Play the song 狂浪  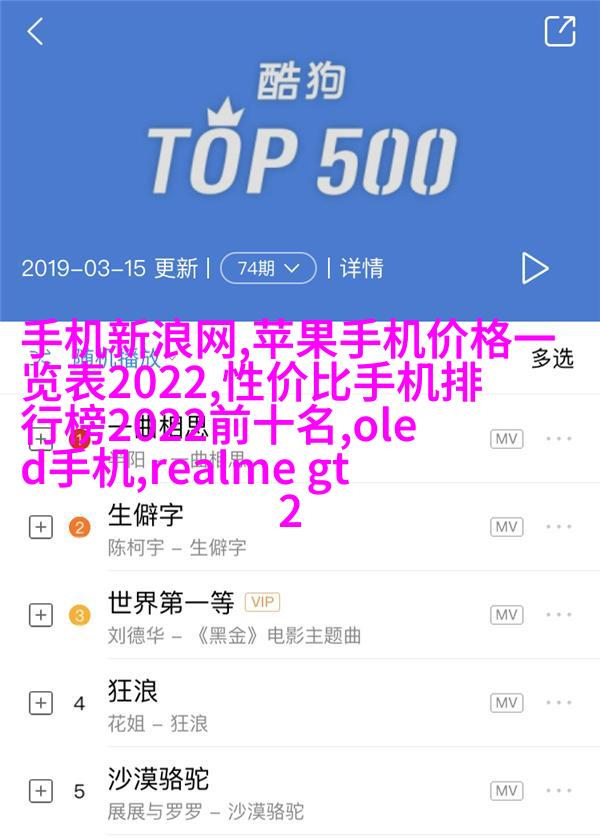pyautogui.click(x=250, y=703)
